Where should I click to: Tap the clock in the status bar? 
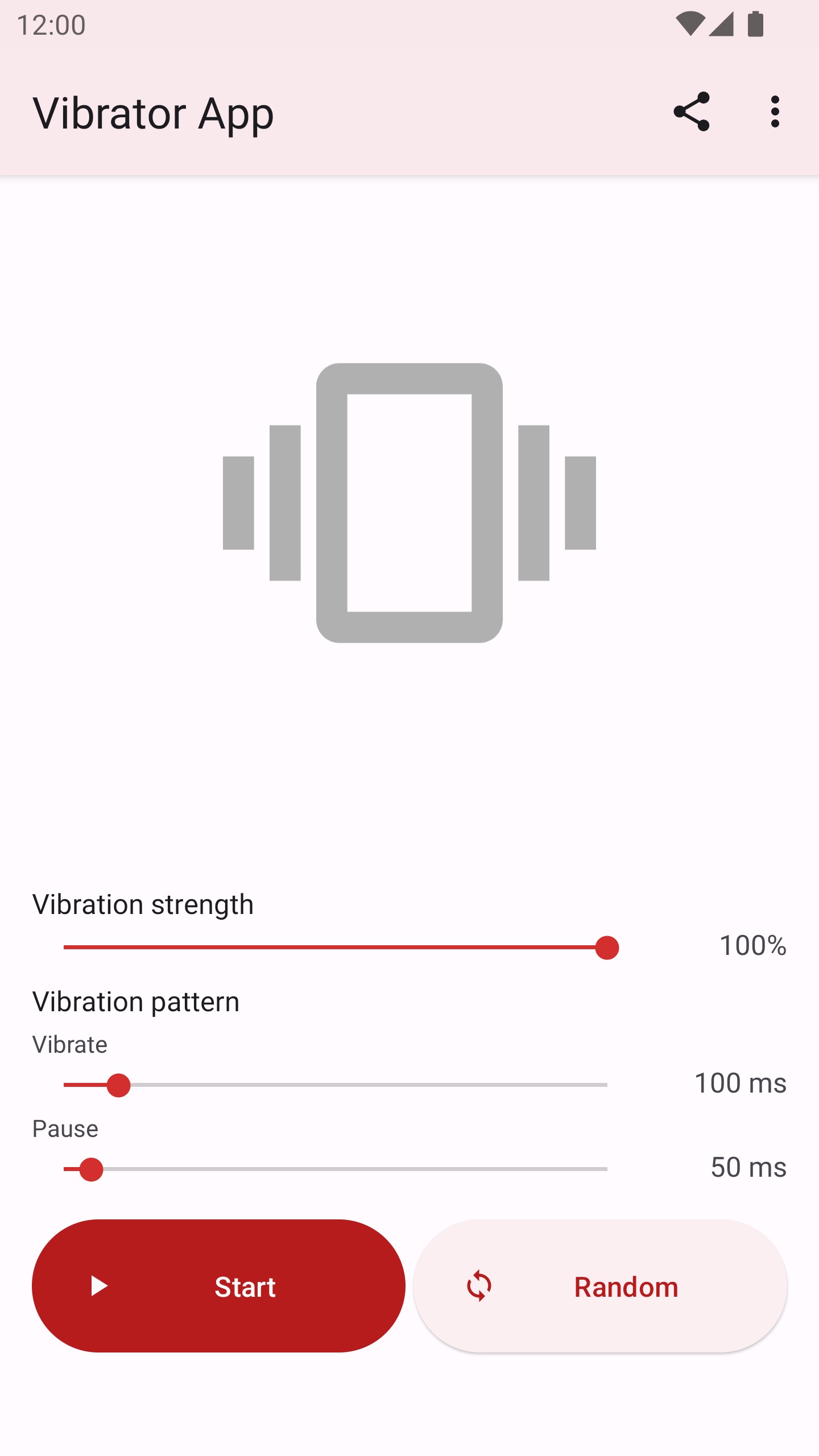coord(51,24)
